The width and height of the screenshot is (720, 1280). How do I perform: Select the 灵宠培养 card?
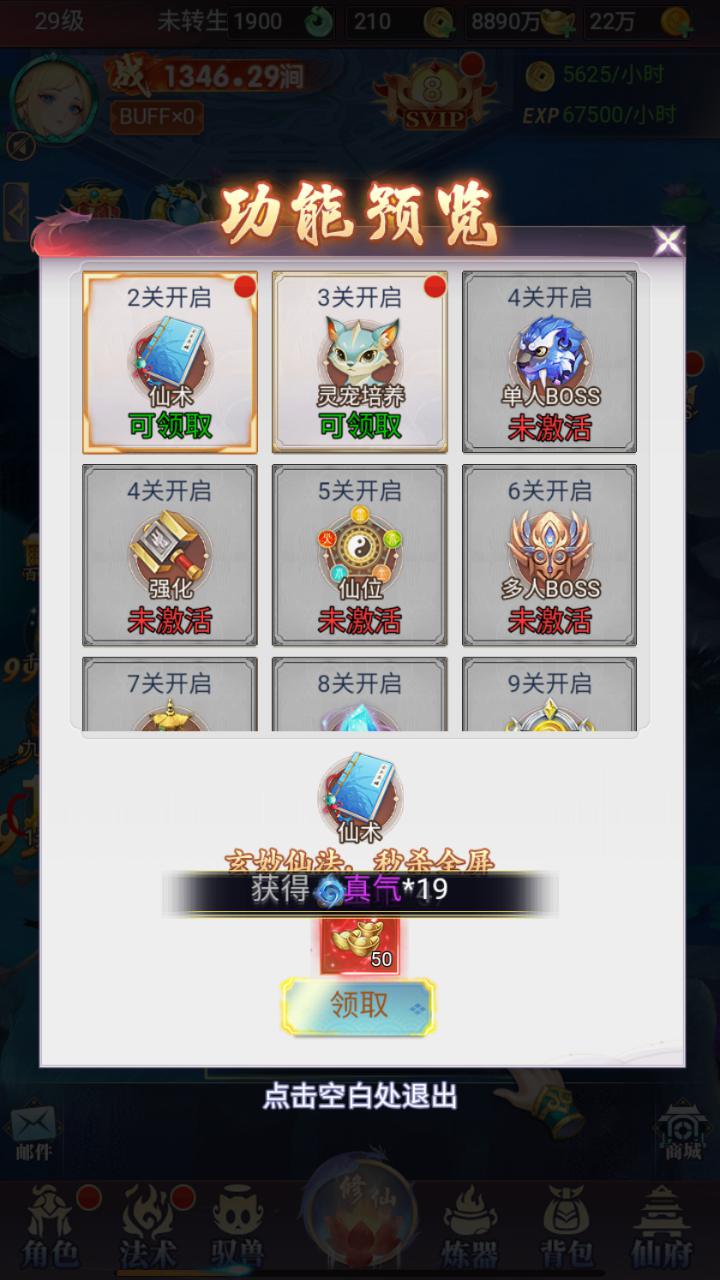click(360, 363)
